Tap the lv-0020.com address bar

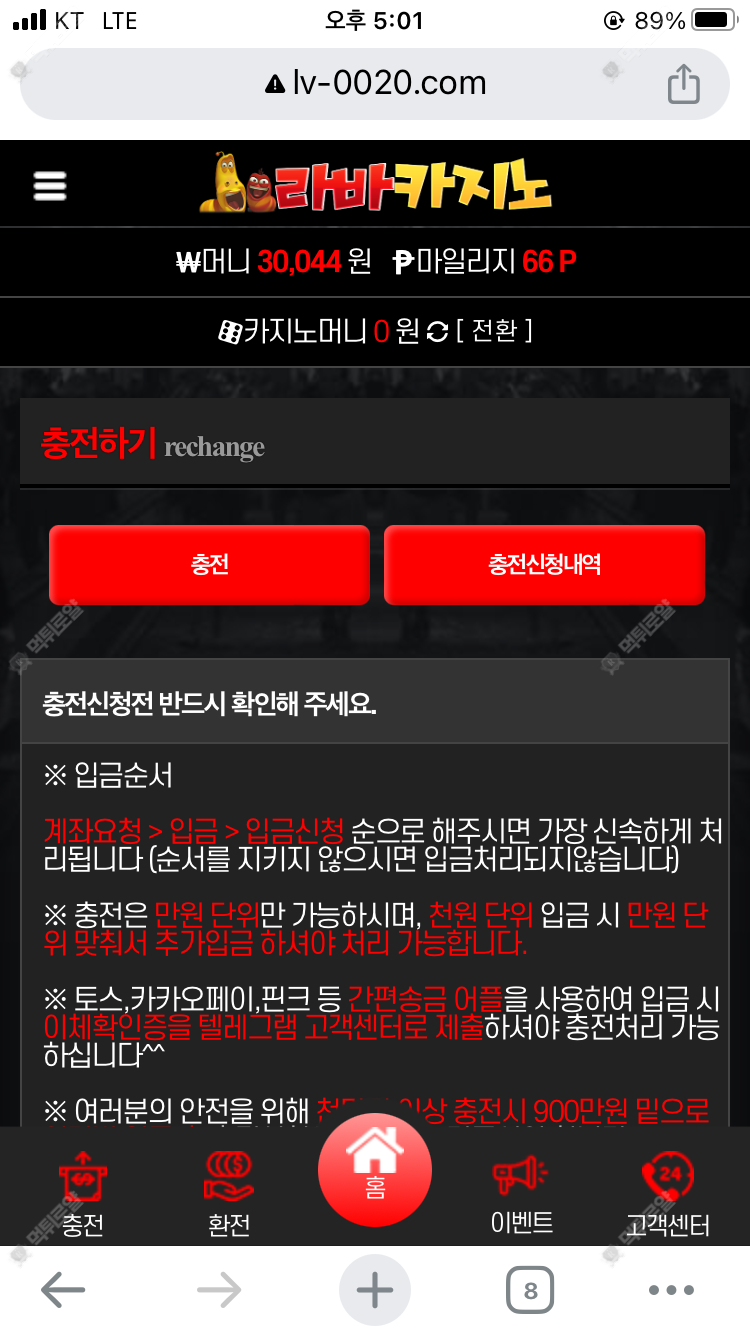pyautogui.click(x=375, y=83)
